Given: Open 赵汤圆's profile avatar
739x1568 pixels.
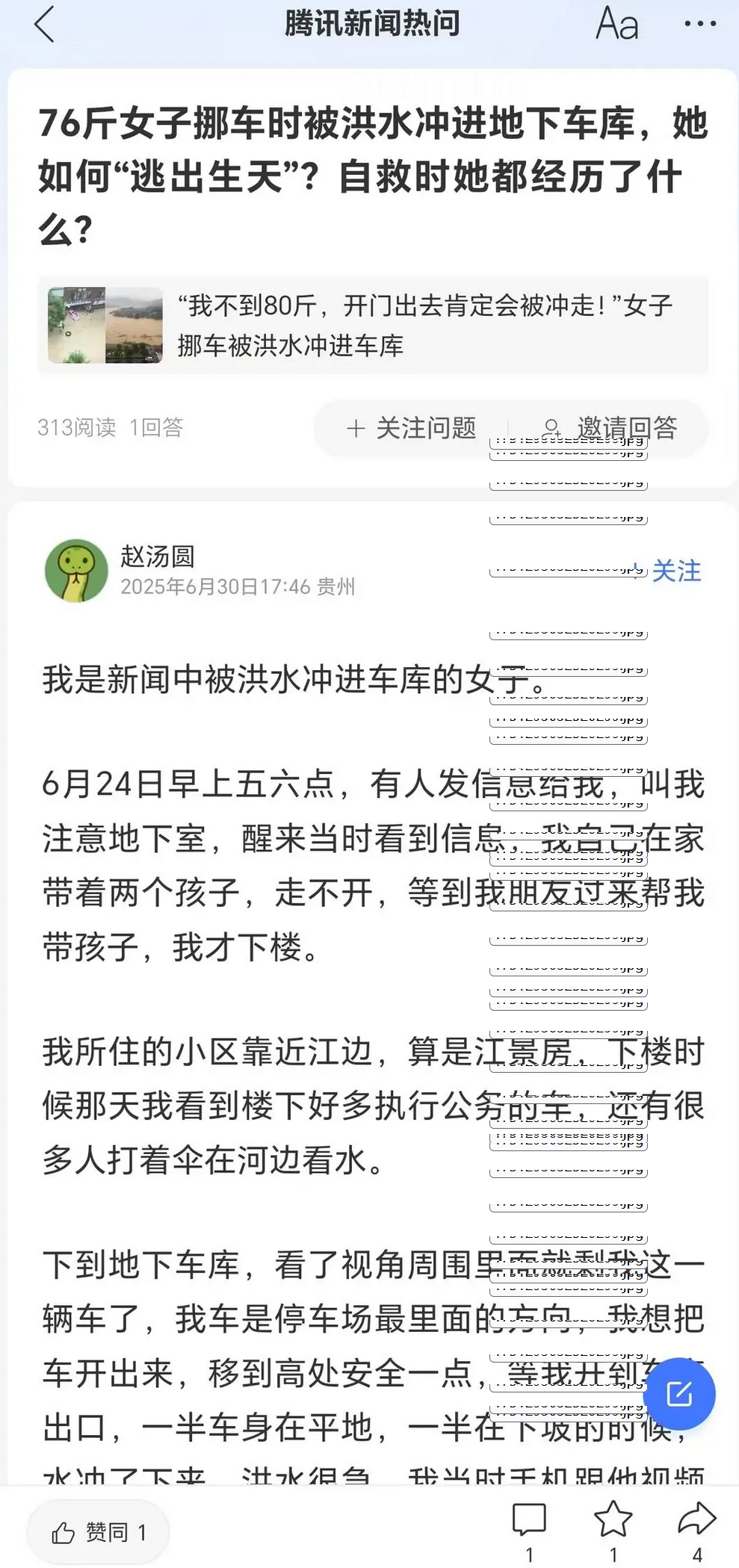Looking at the screenshot, I should point(76,571).
